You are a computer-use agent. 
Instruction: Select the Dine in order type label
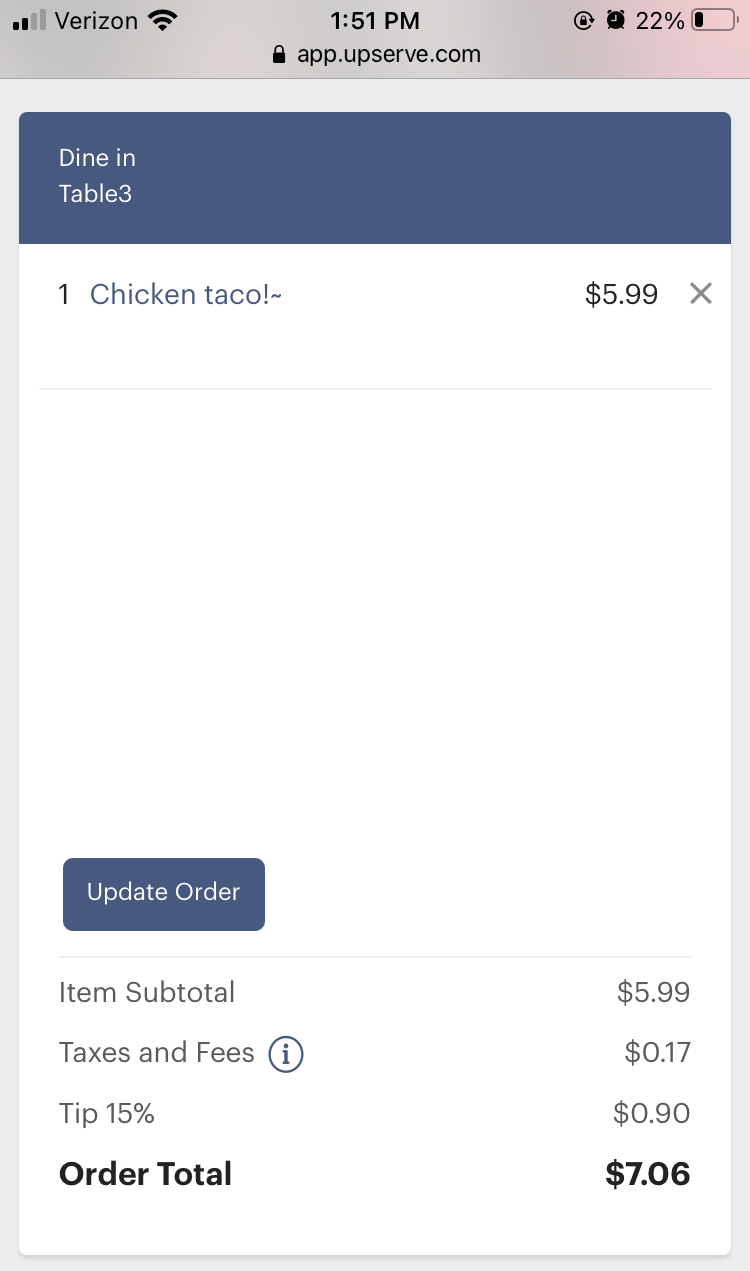[96, 157]
